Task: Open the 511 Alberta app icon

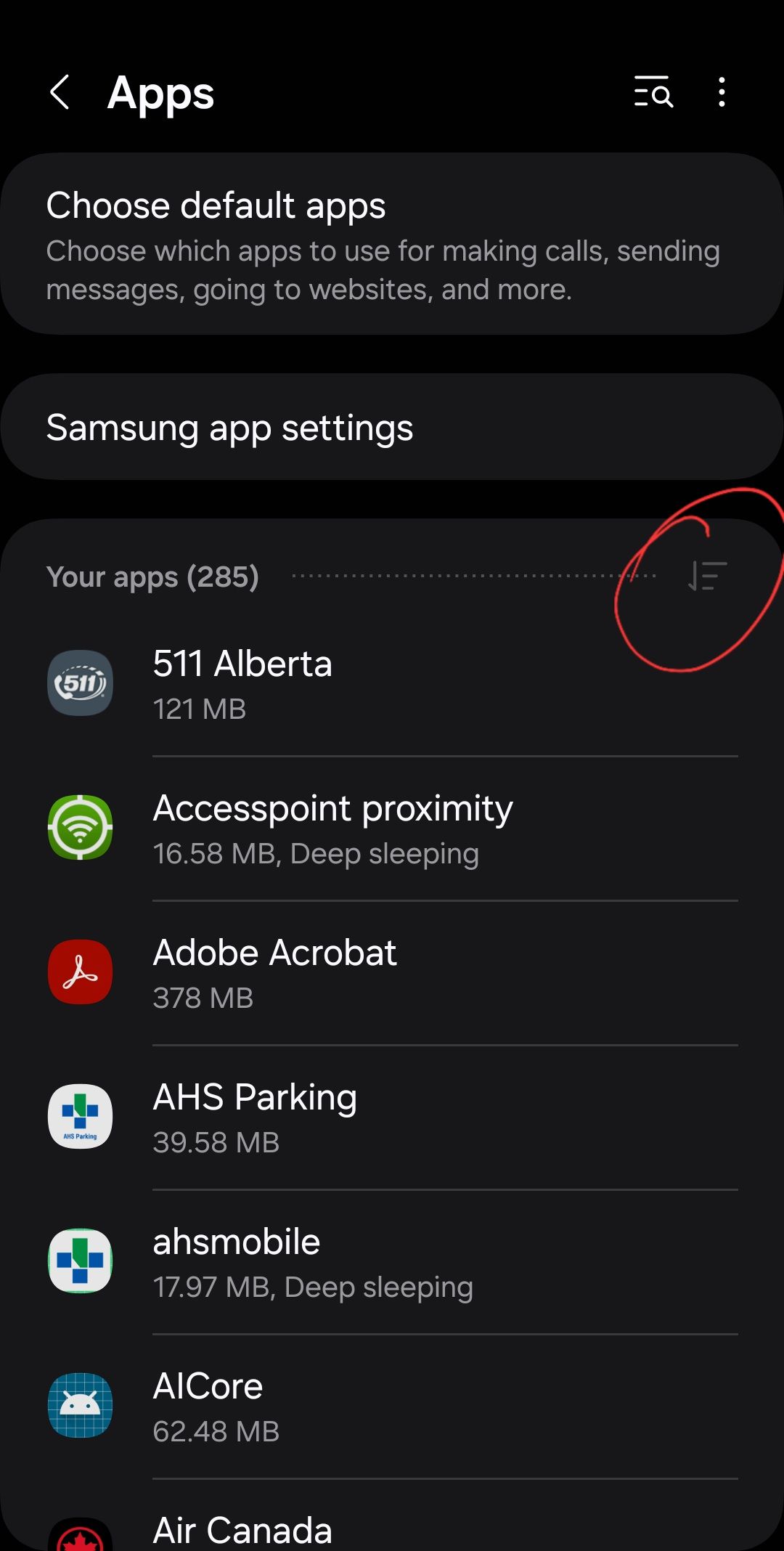Action: pyautogui.click(x=80, y=683)
